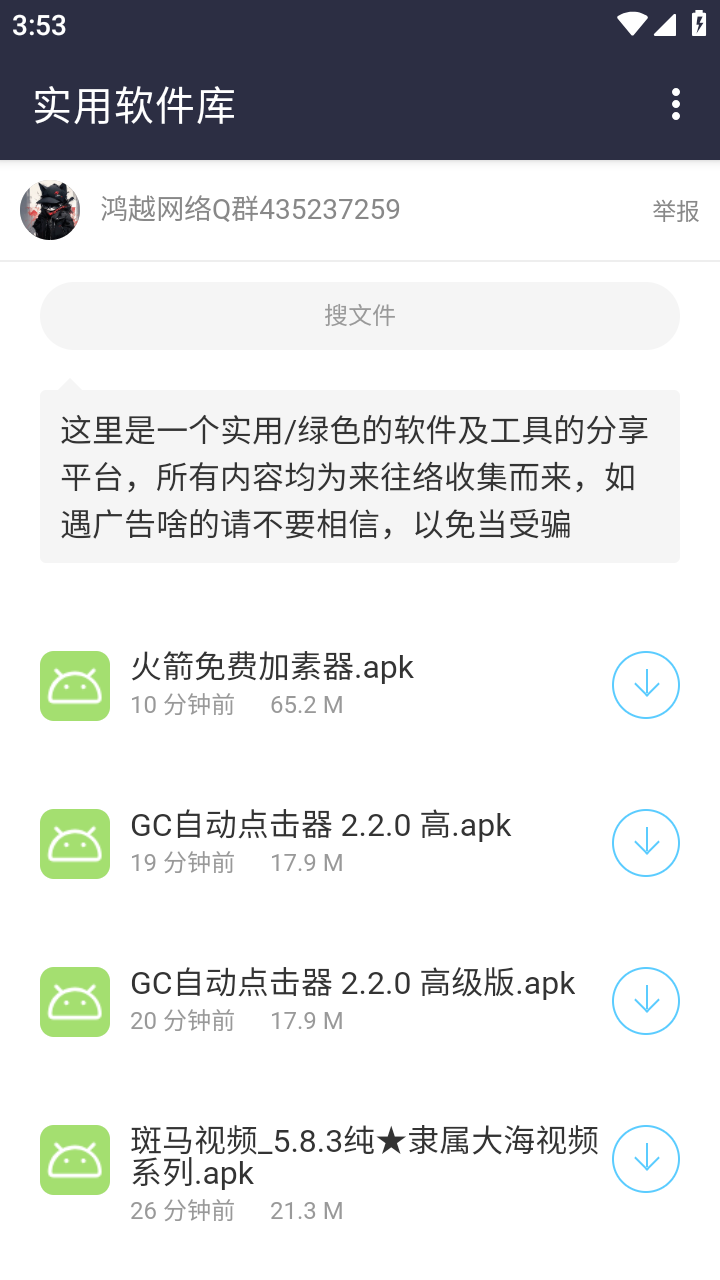Report this share via the 举报 link

pos(675,211)
